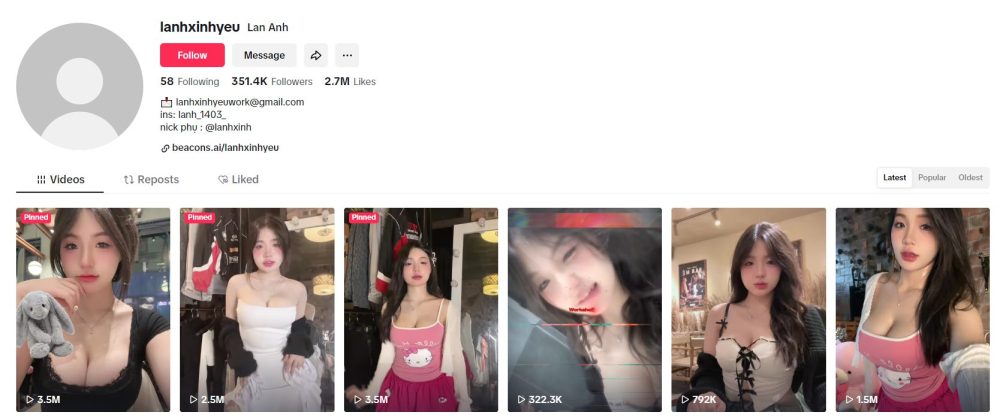Image resolution: width=1000 pixels, height=418 pixels.
Task: Open the beacons.ai/lanhxinhyeu link
Action: (223, 147)
